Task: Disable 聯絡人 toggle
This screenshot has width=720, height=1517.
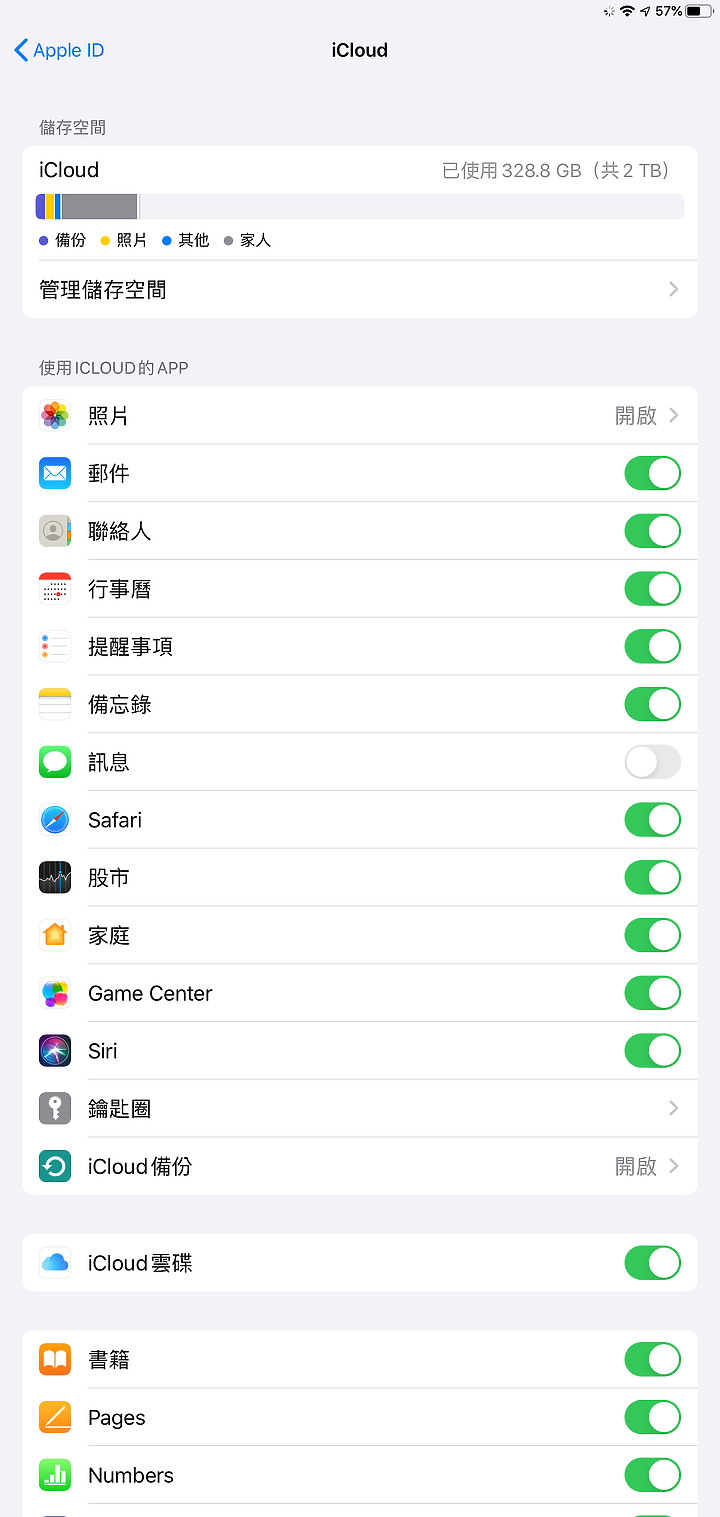Action: [x=652, y=531]
